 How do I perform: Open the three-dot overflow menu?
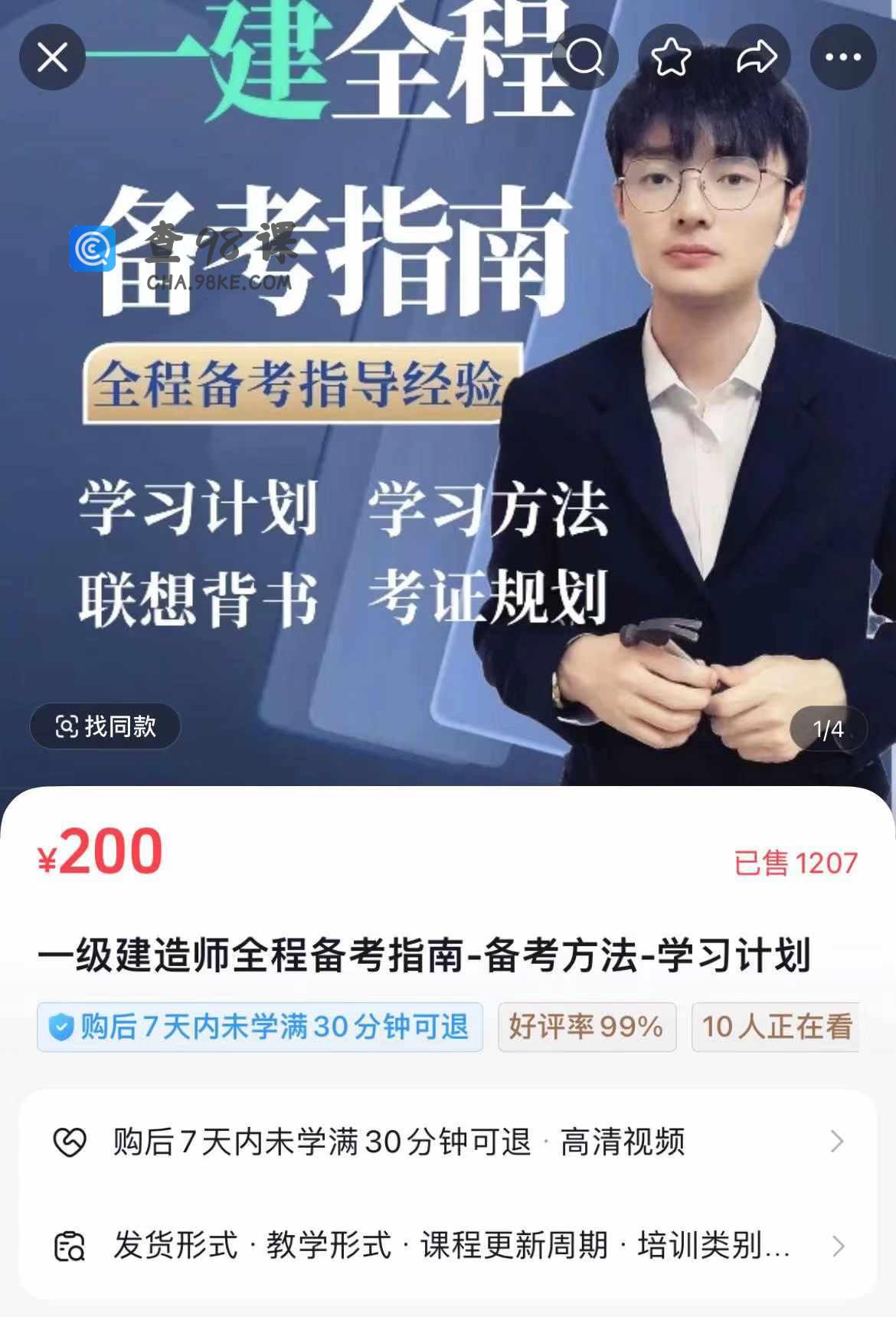(843, 57)
